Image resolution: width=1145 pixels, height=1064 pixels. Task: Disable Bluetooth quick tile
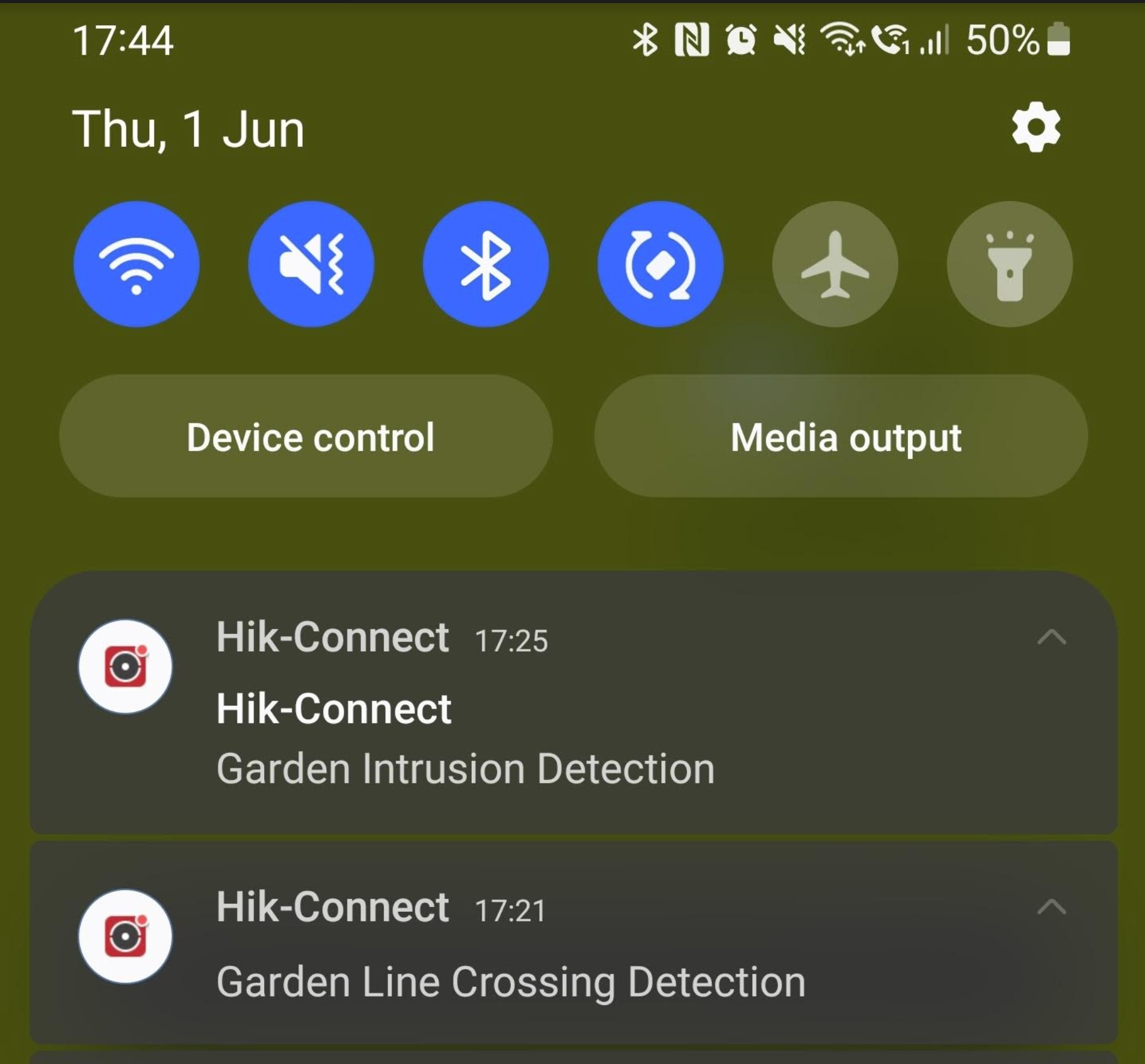pos(486,264)
